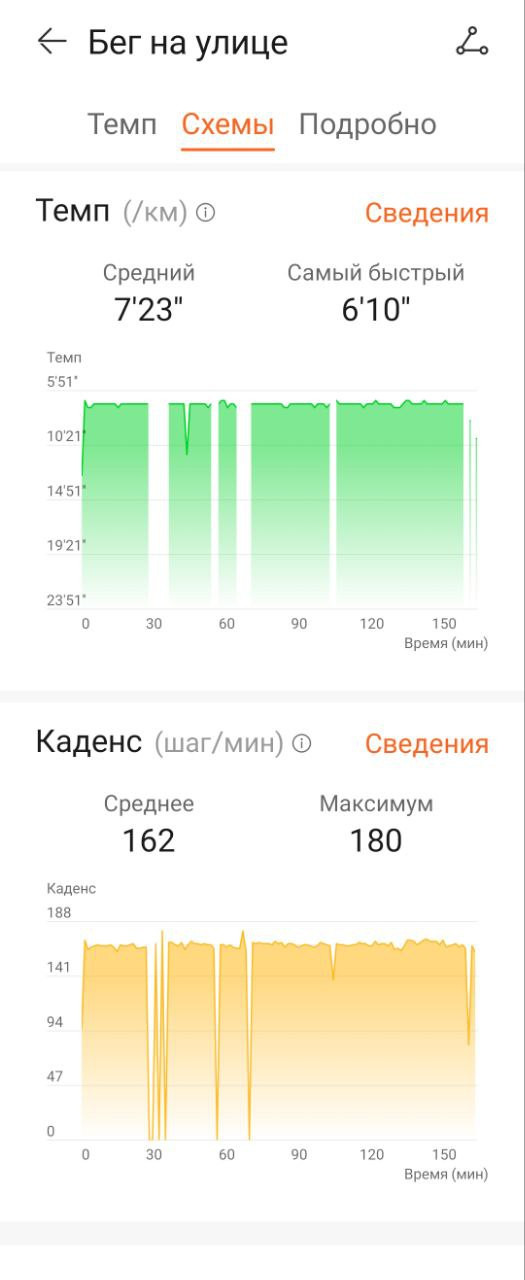Image resolution: width=525 pixels, height=1280 pixels.
Task: Open Сведения for the Каденс chart
Action: tap(427, 744)
